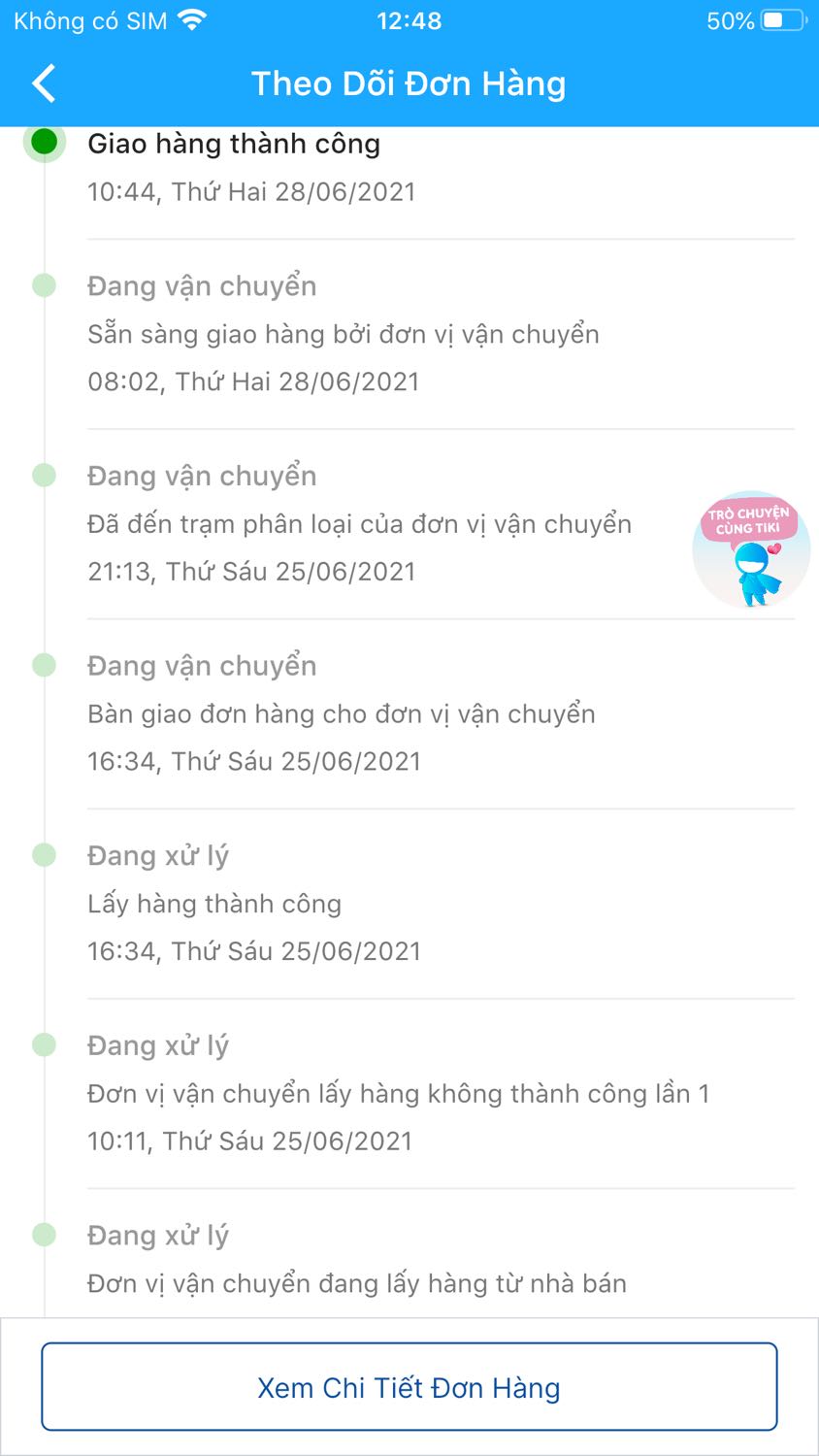Open the Tiki chat assistant bubble

pyautogui.click(x=750, y=548)
